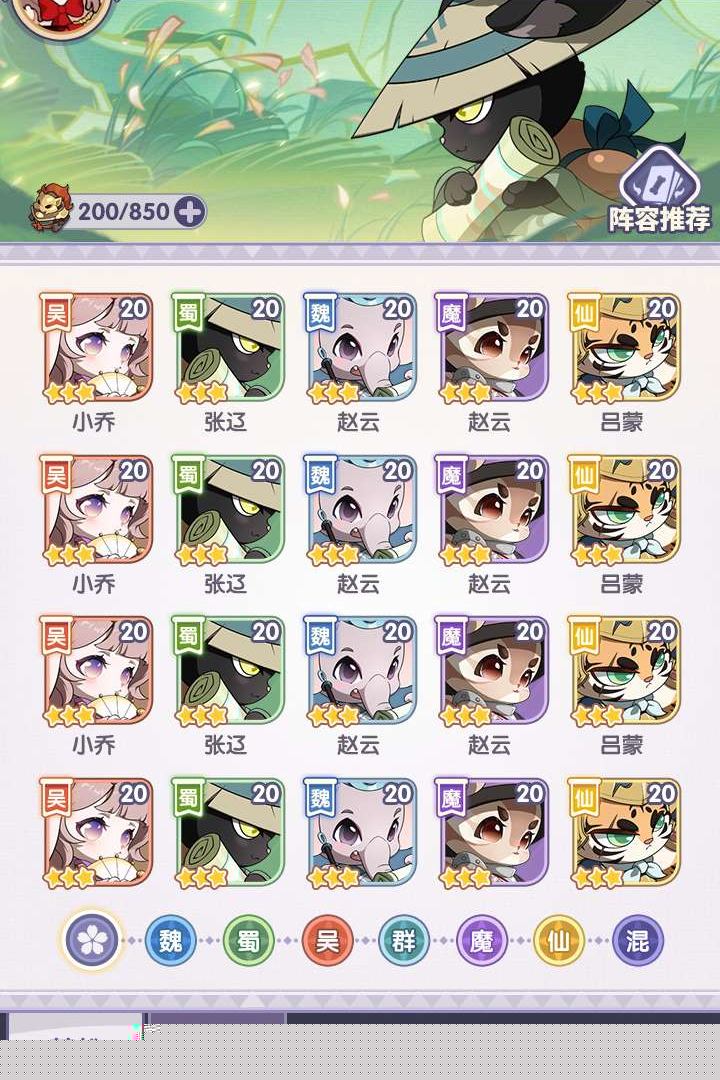Show only 吴 faction heroes
Screen dimensions: 720x1080
(x=327, y=940)
